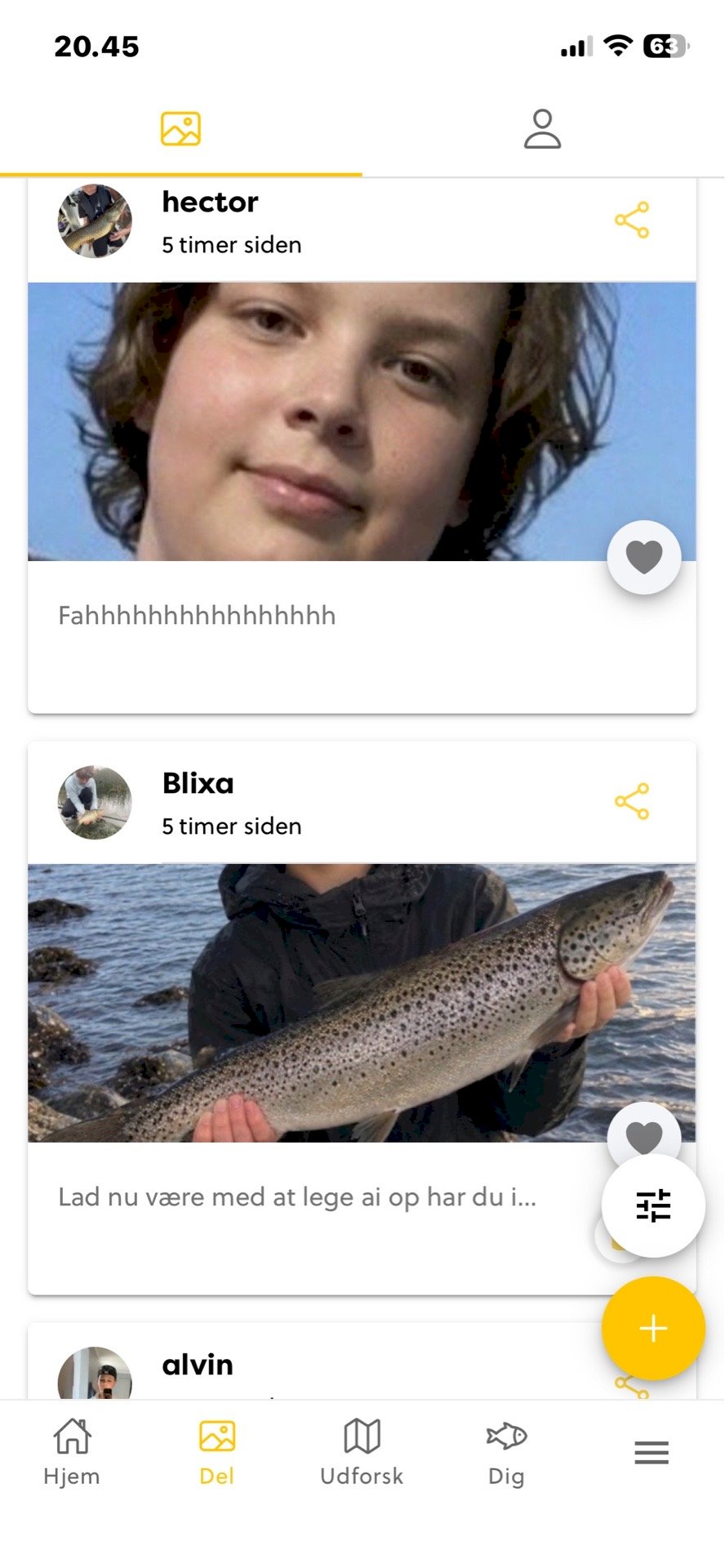Open alvin's profile avatar
The image size is (725, 1568).
pyautogui.click(x=95, y=1373)
